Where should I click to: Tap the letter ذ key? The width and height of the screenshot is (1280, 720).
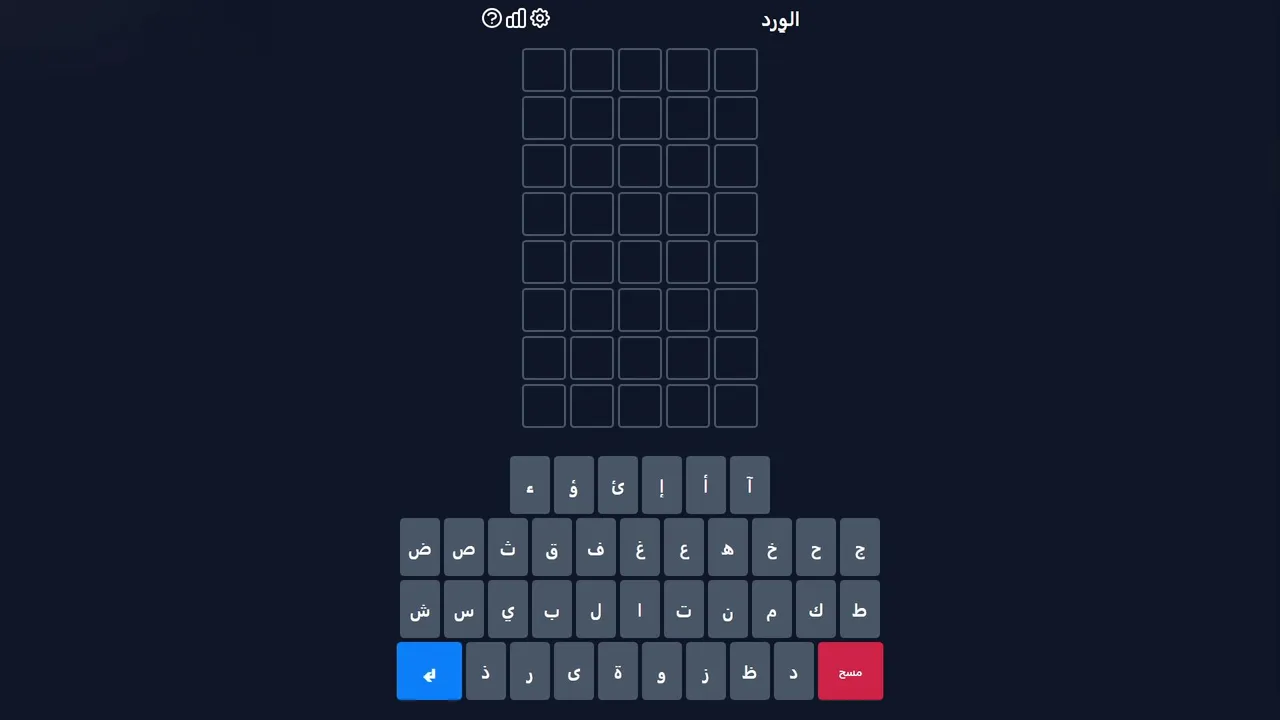click(486, 671)
